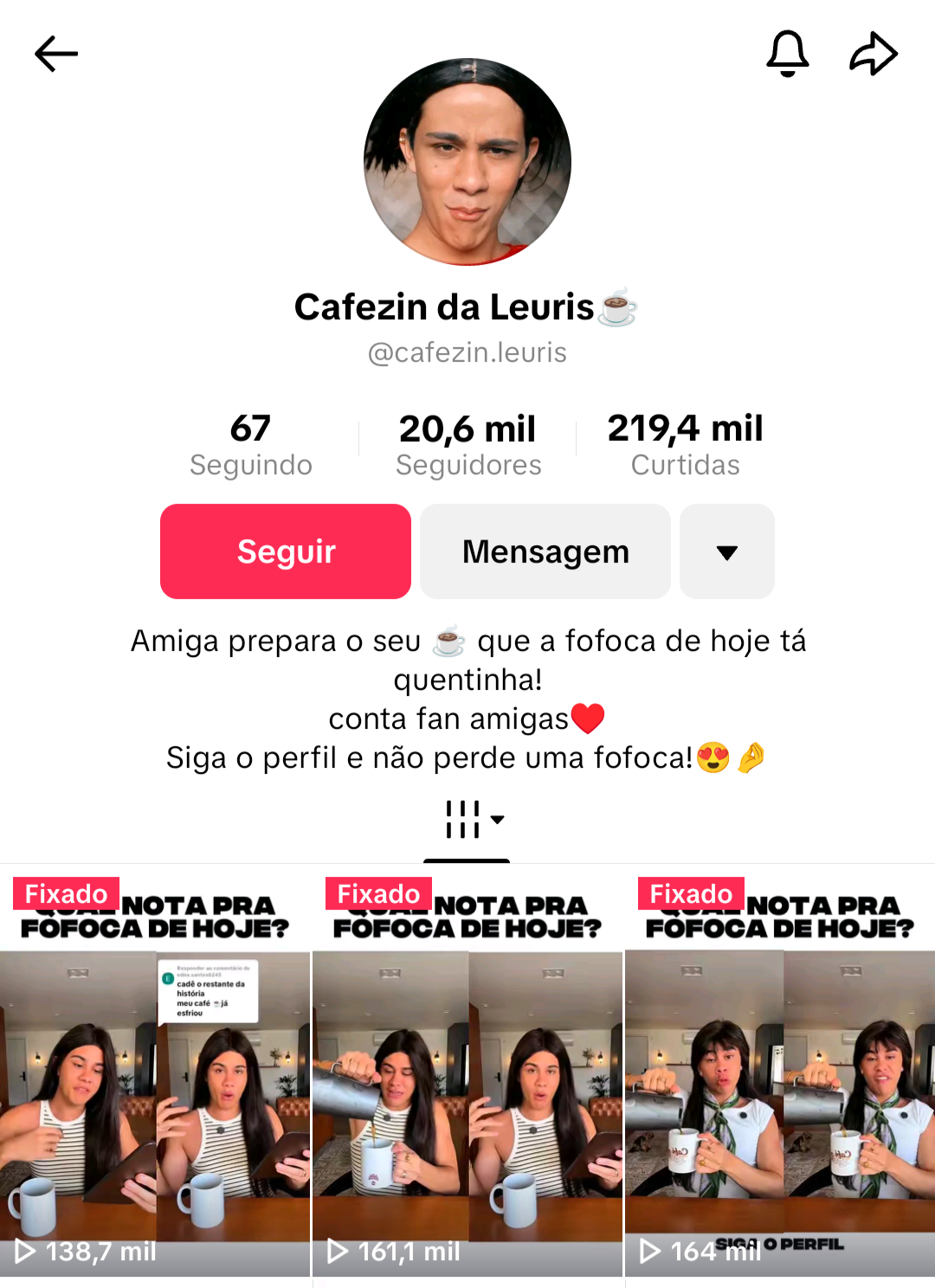View the 20,6 mil Seguidores list
Viewport: 935px width, 1288px height.
click(467, 445)
